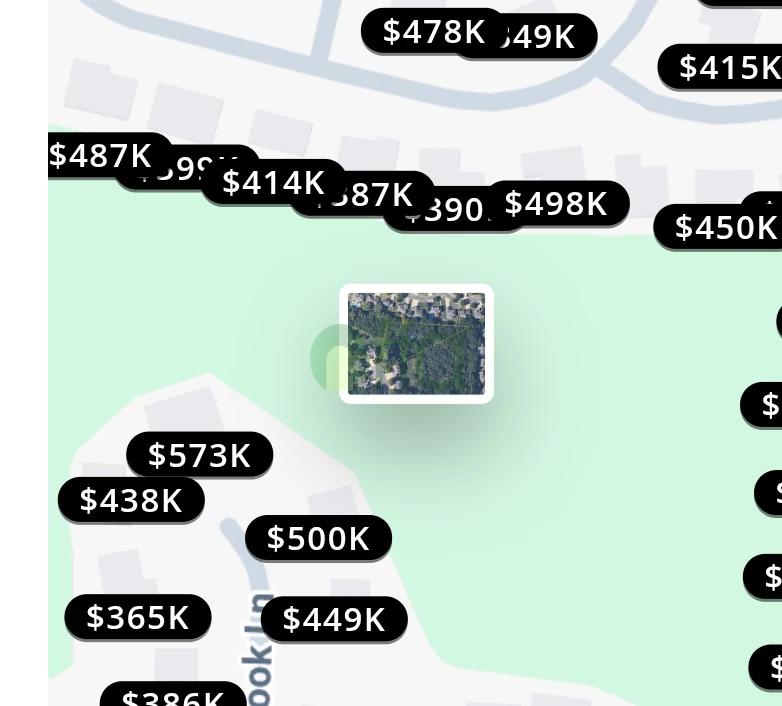Tap the $450K price marker
This screenshot has width=782, height=706.
pos(724,227)
